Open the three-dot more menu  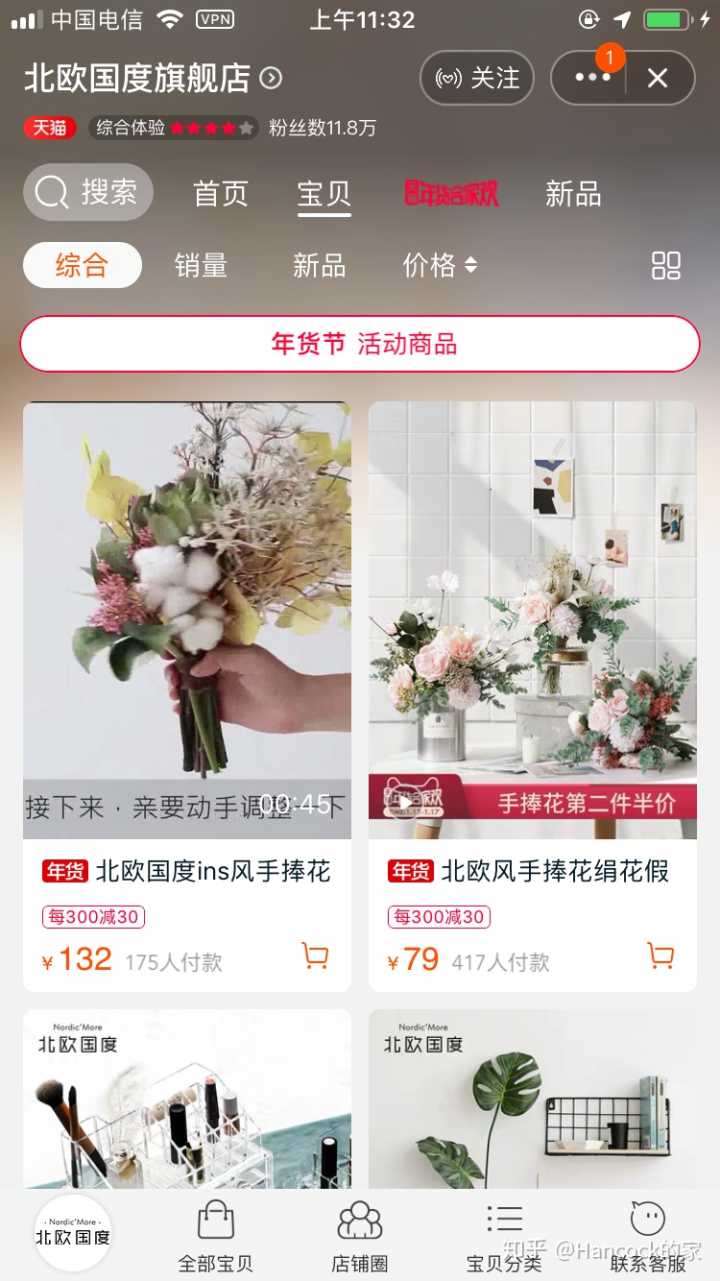coord(592,78)
